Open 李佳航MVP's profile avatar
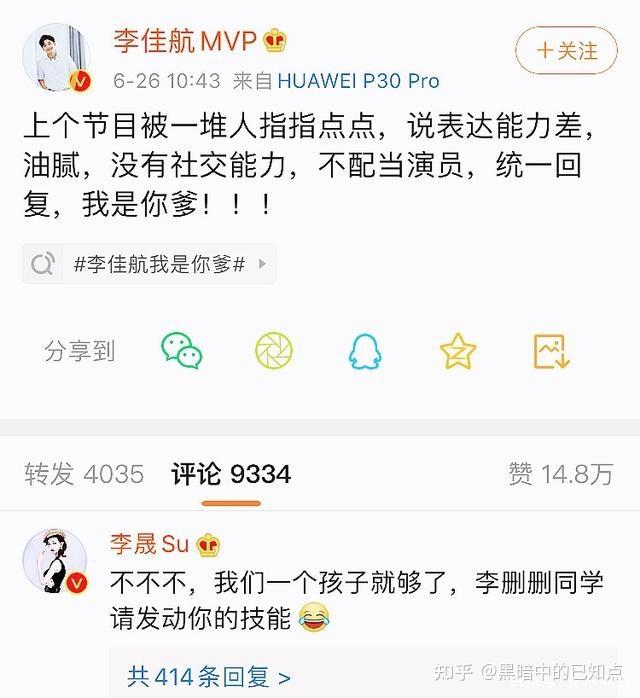Viewport: 640px width, 698px height. [x=57, y=58]
